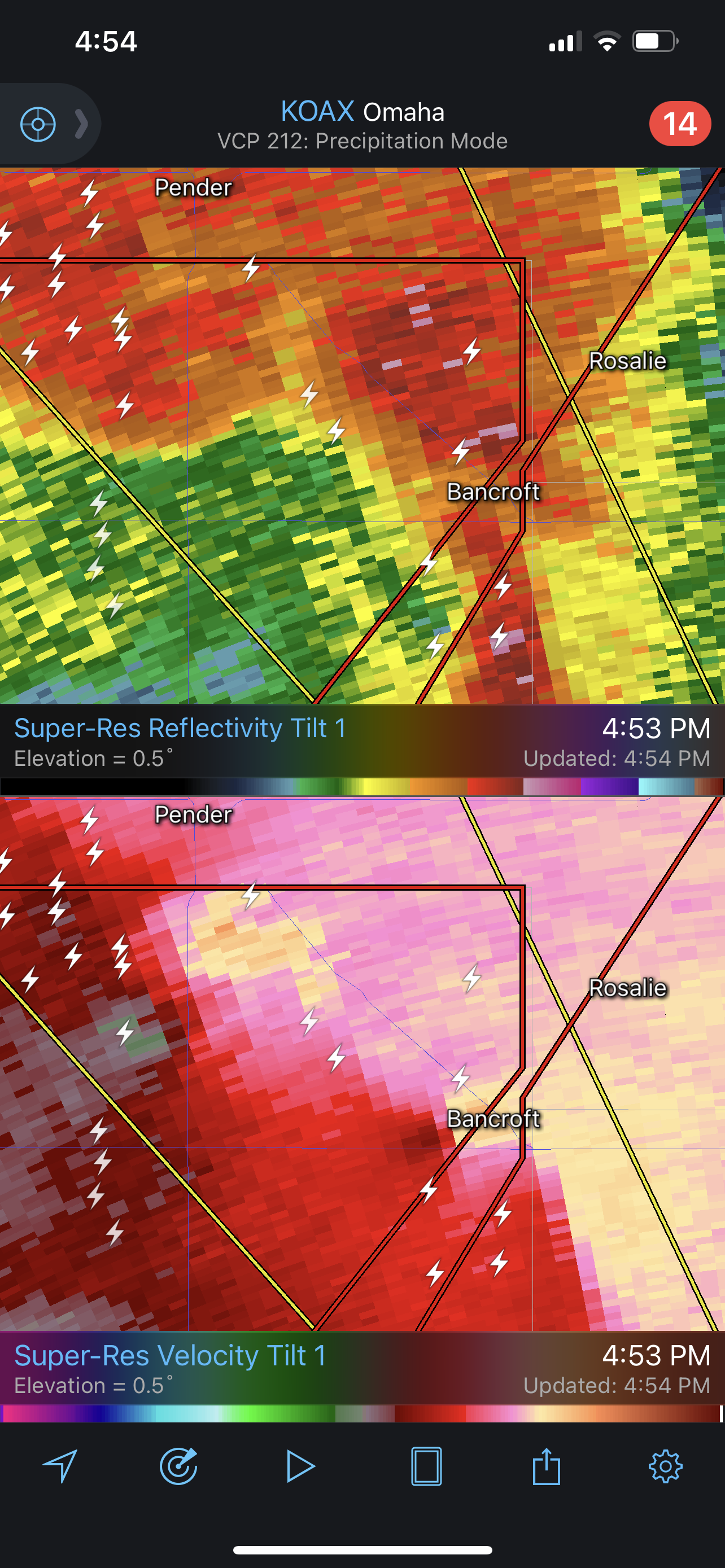Share the current radar image
This screenshot has height=1568, width=725.
coord(546,1466)
